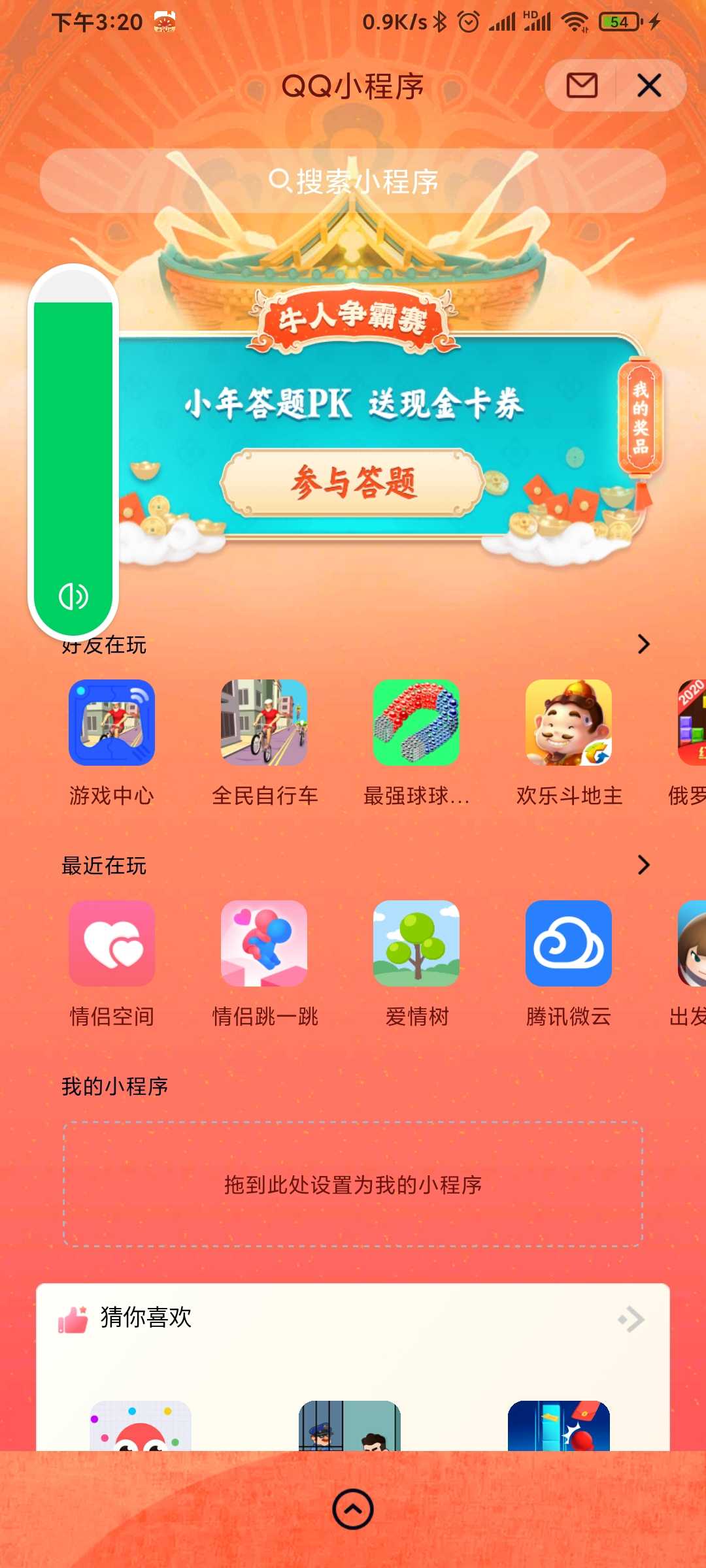
Task: Open 我的奖品 lantern tag
Action: coord(641,418)
